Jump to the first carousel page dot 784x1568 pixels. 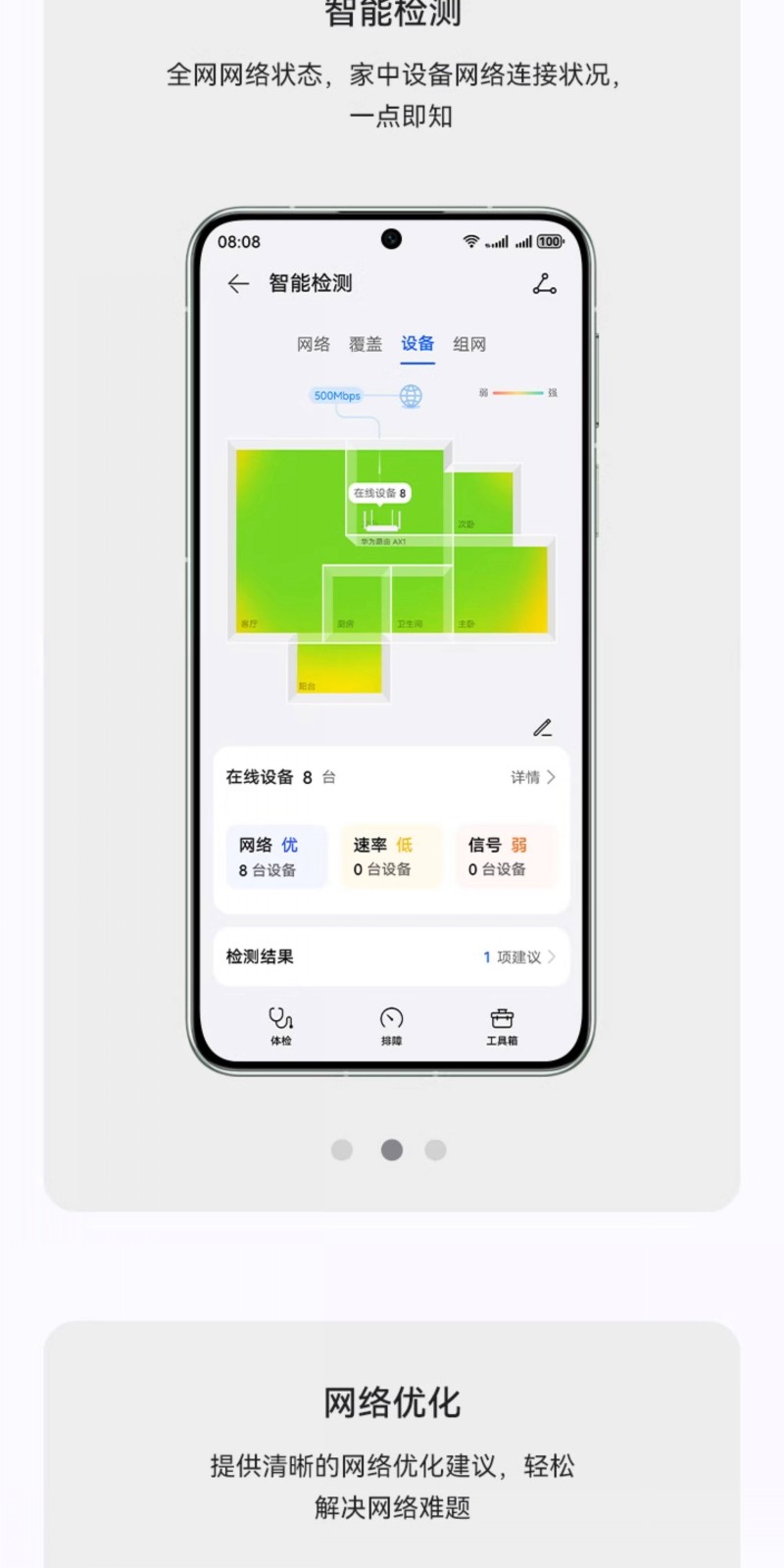click(x=342, y=1150)
